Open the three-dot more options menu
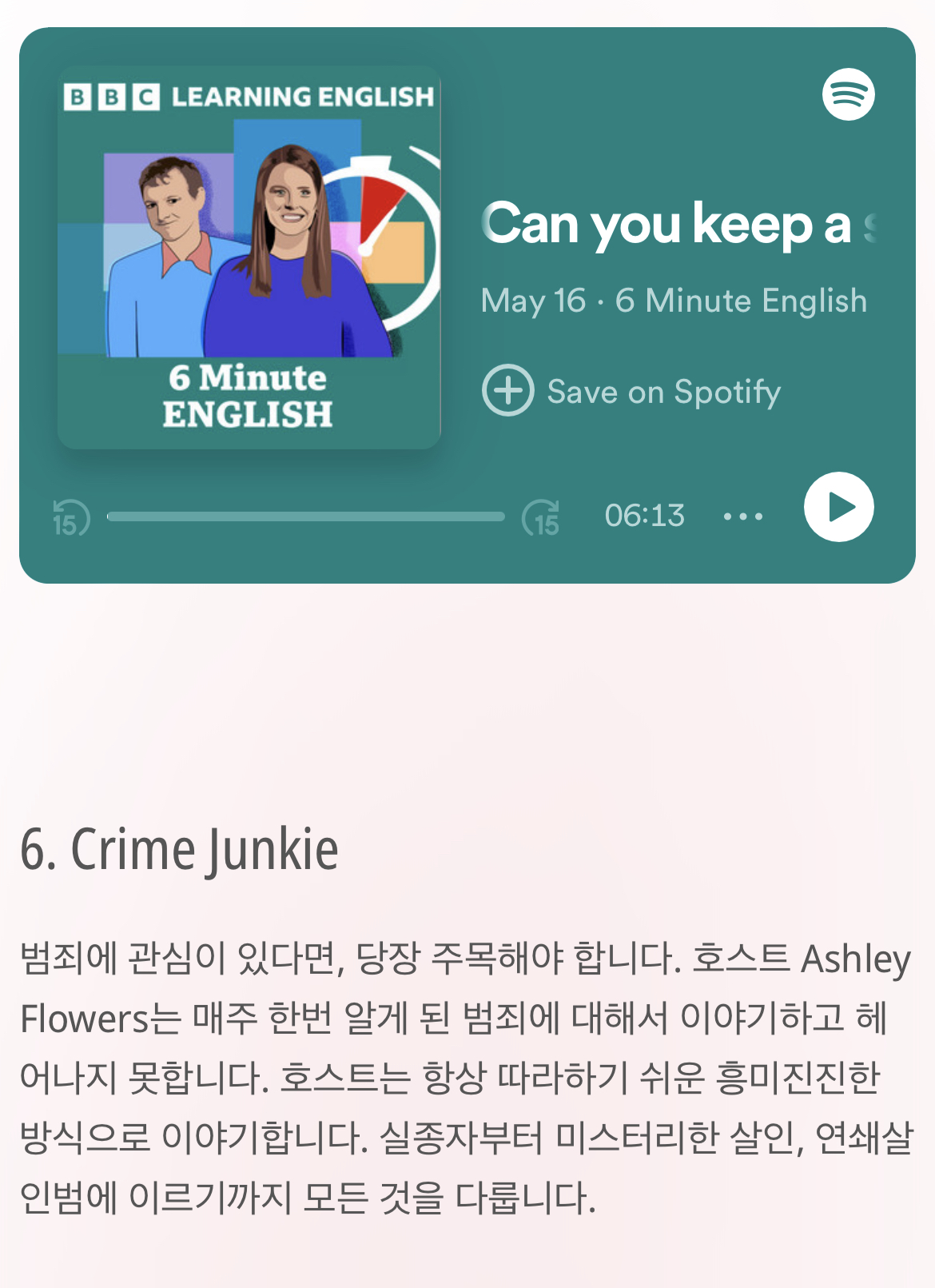The image size is (935, 1288). (742, 516)
